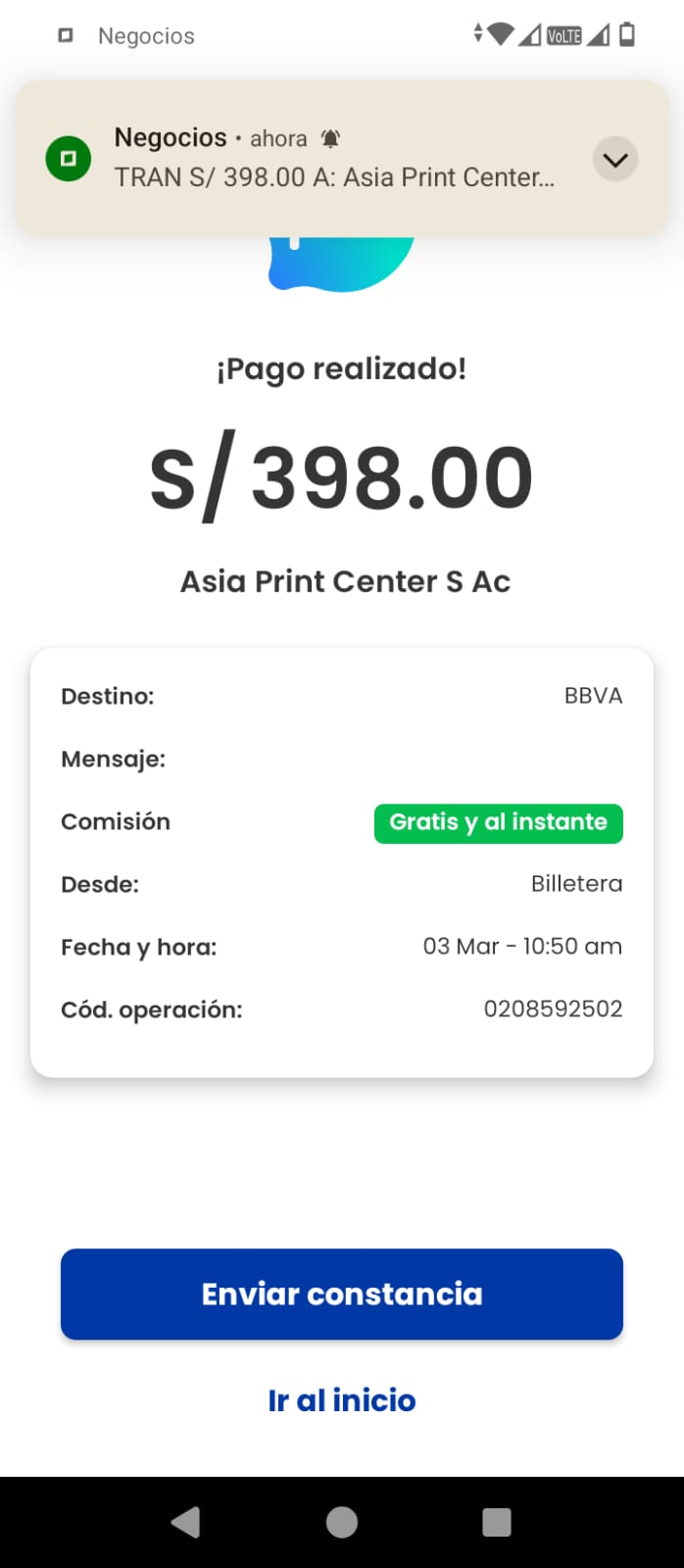The image size is (684, 1568).
Task: Expand the Negocios notification chevron
Action: pos(615,159)
